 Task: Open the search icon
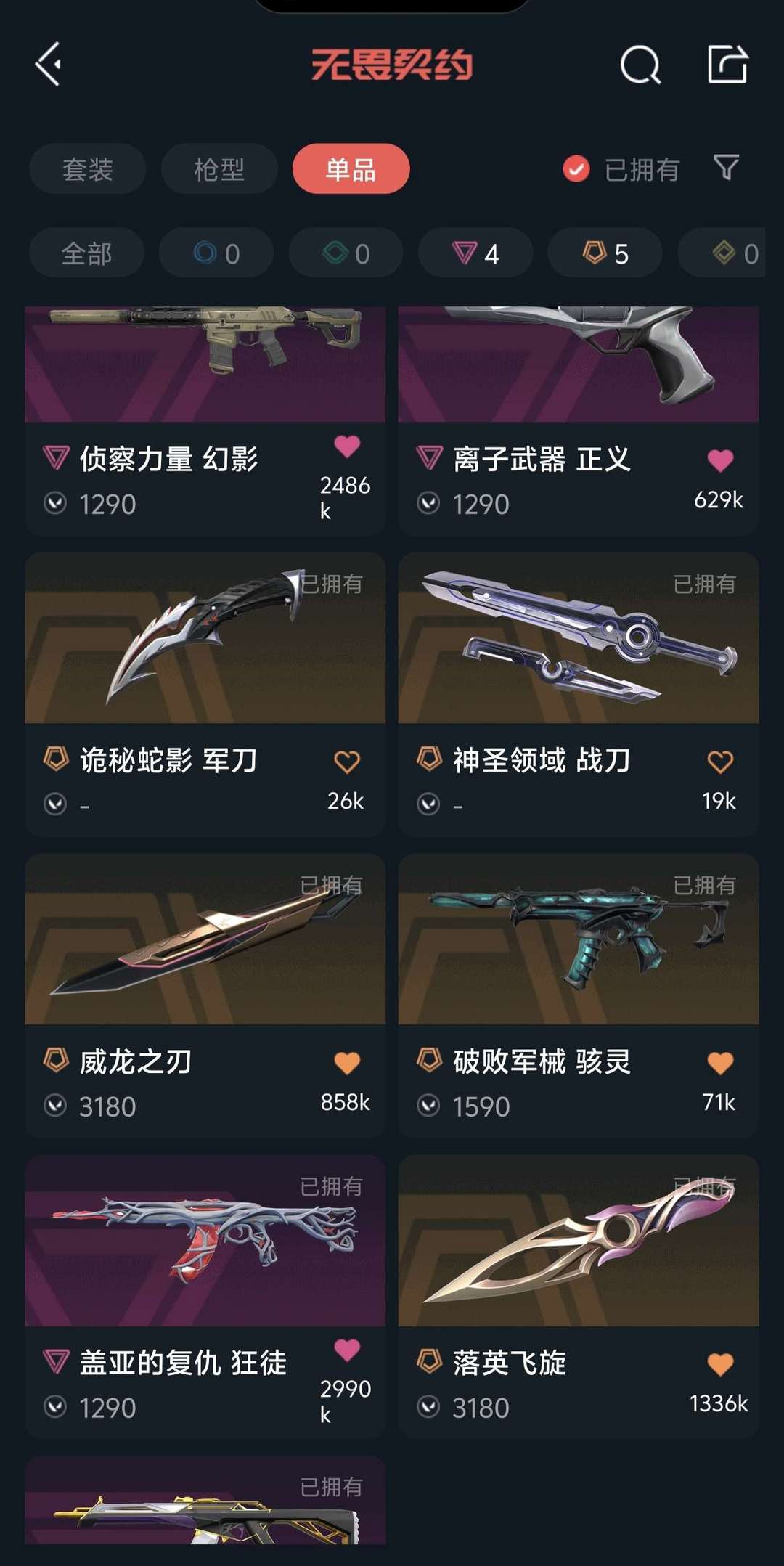point(640,65)
